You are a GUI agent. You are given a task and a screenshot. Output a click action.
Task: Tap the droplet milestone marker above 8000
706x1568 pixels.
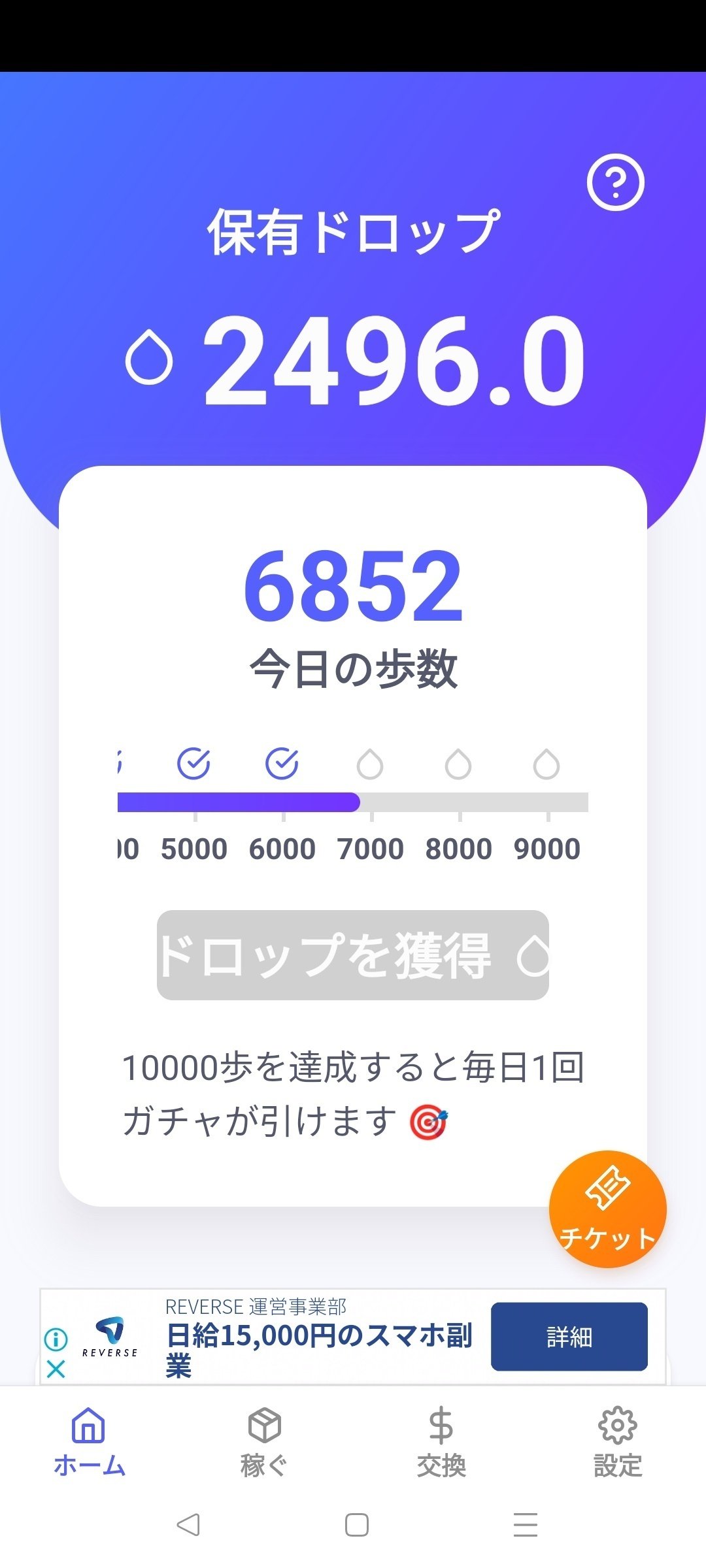pyautogui.click(x=459, y=763)
